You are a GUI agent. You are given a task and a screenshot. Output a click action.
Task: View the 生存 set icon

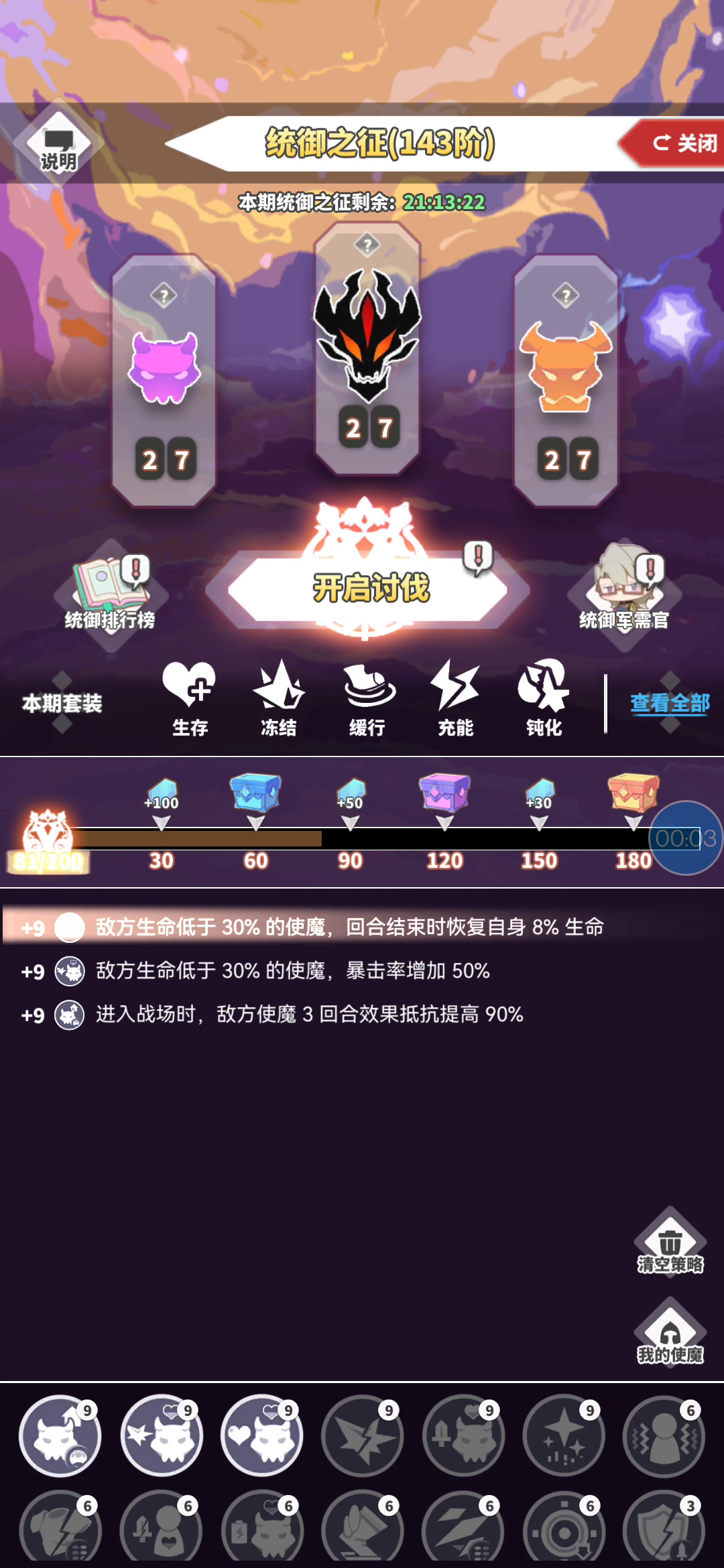190,698
